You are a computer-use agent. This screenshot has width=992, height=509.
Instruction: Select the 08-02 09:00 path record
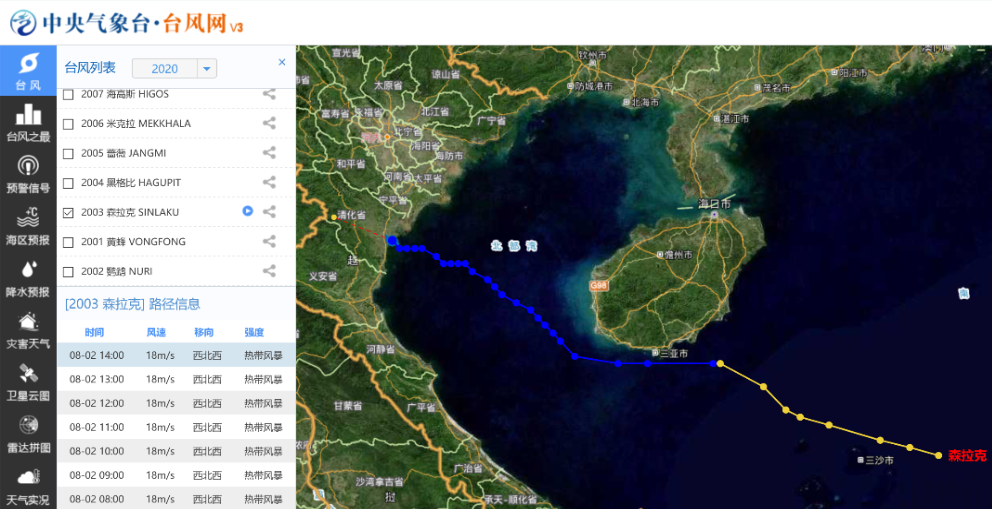click(177, 475)
